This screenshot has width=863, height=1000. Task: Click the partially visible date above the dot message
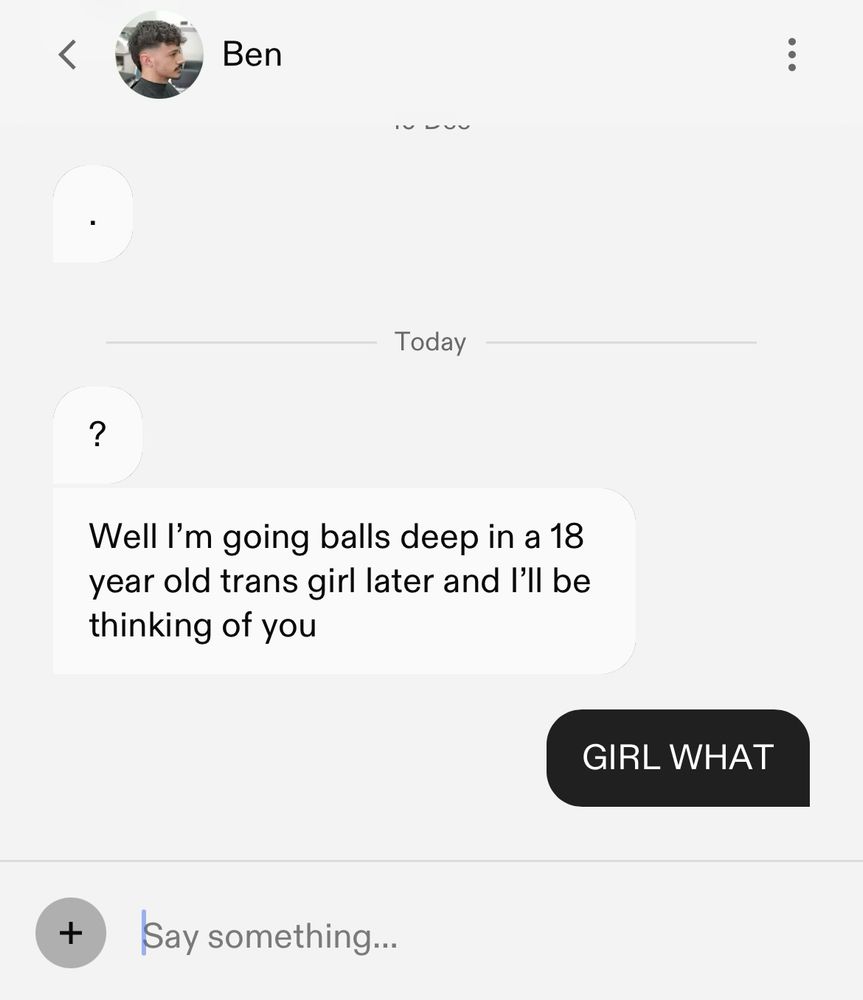(430, 120)
